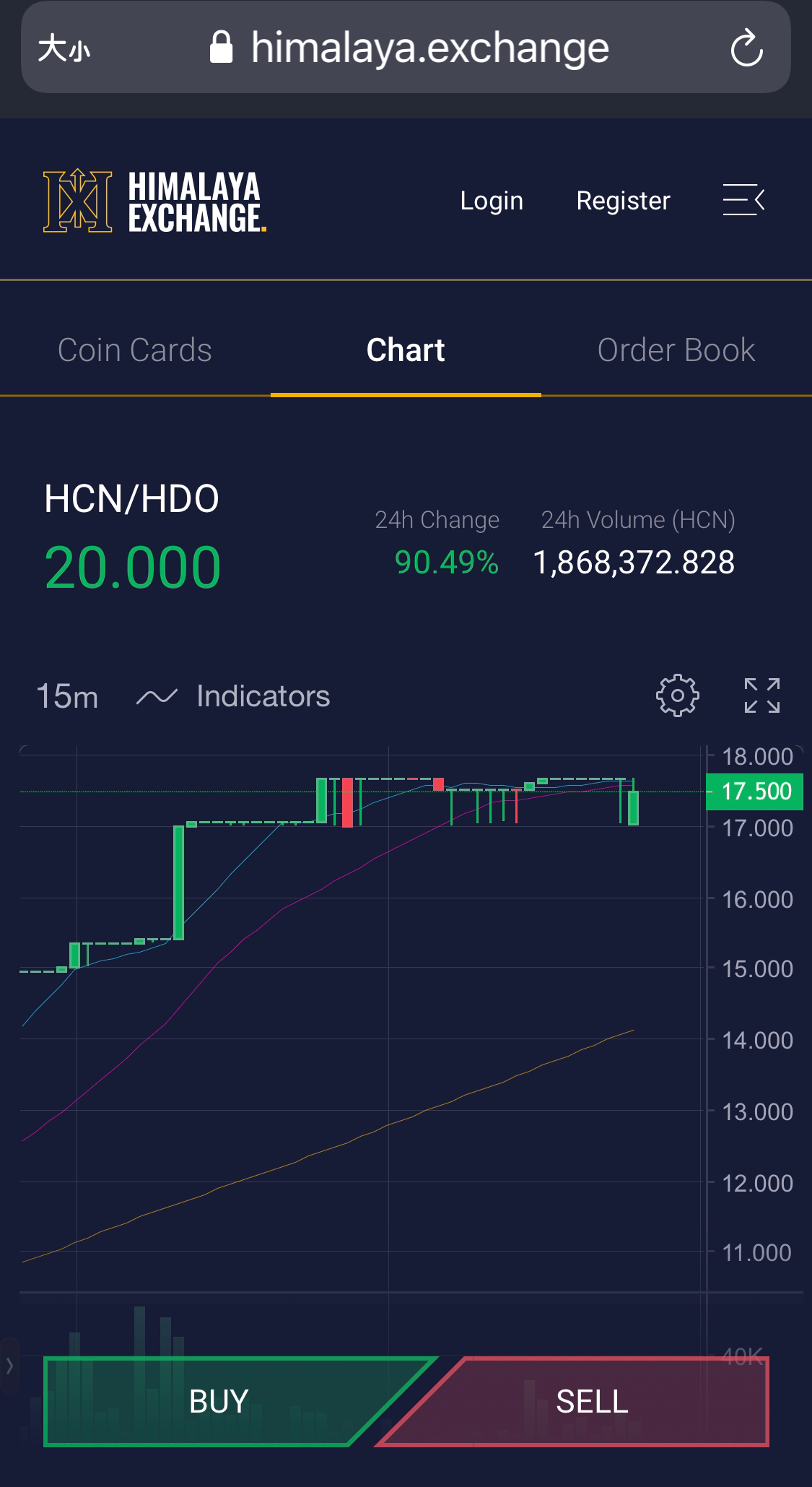Open the text size control 大小
Viewport: 812px width, 1487px height.
64,48
